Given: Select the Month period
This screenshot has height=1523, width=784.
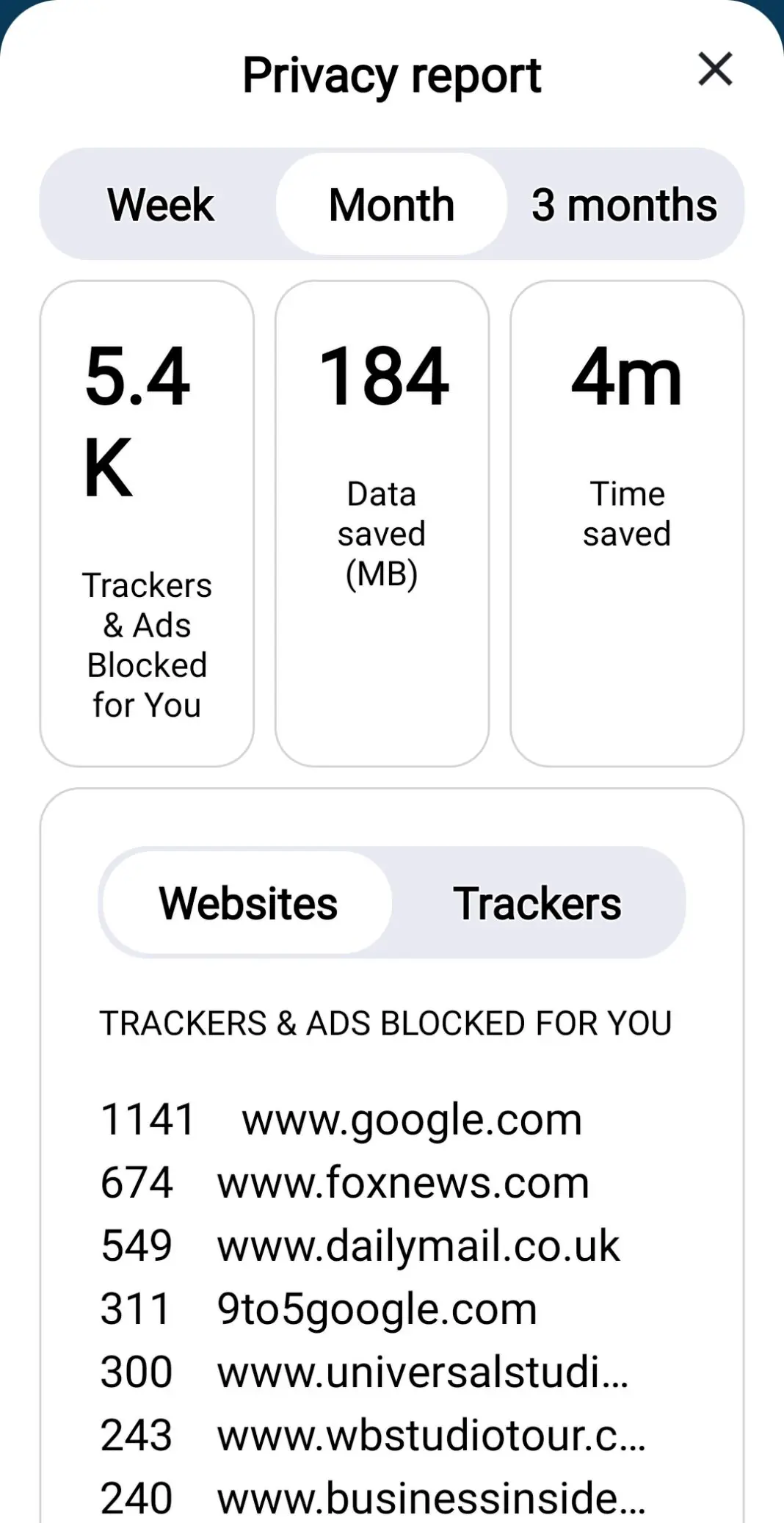Looking at the screenshot, I should coord(391,204).
